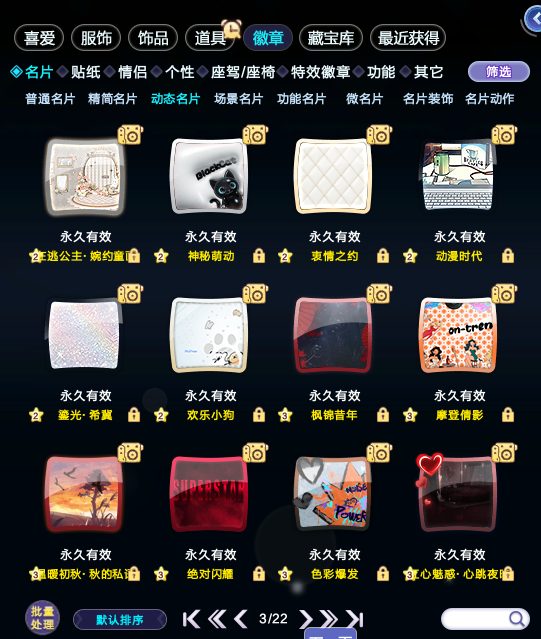The image size is (541, 639).
Task: Jump to the last page
Action: (x=355, y=619)
